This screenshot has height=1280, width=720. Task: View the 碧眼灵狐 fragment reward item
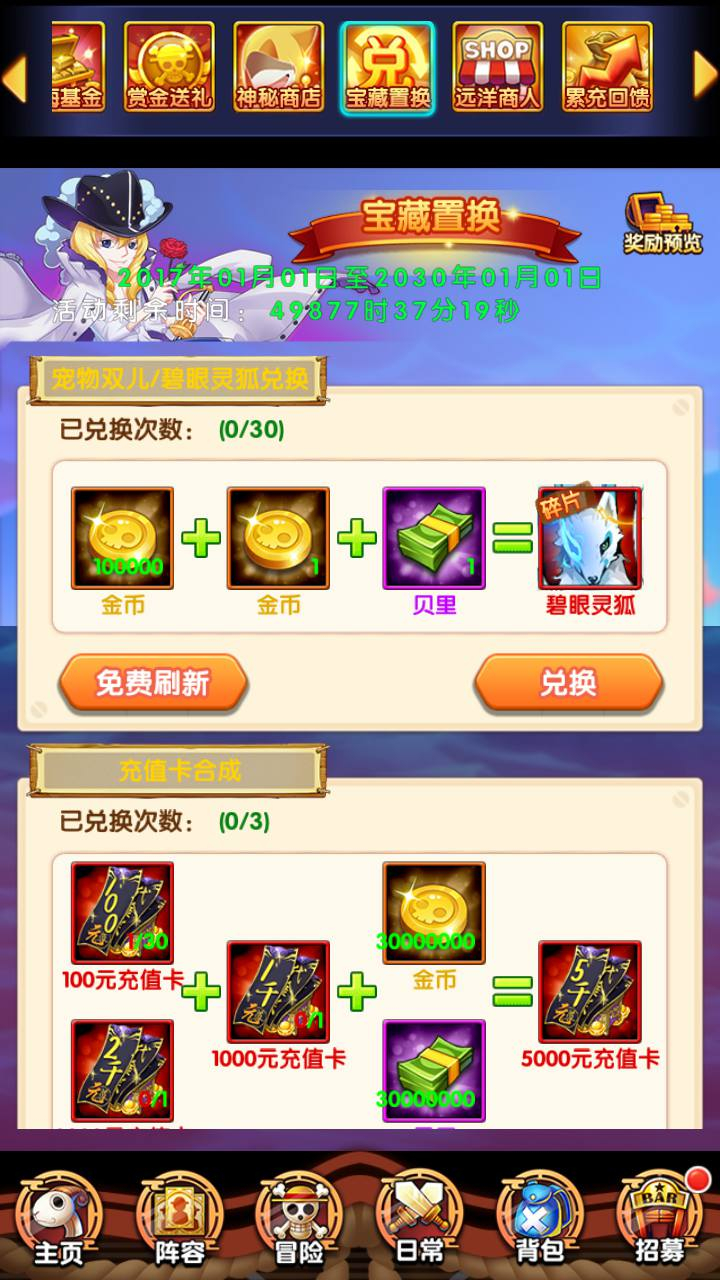click(590, 538)
